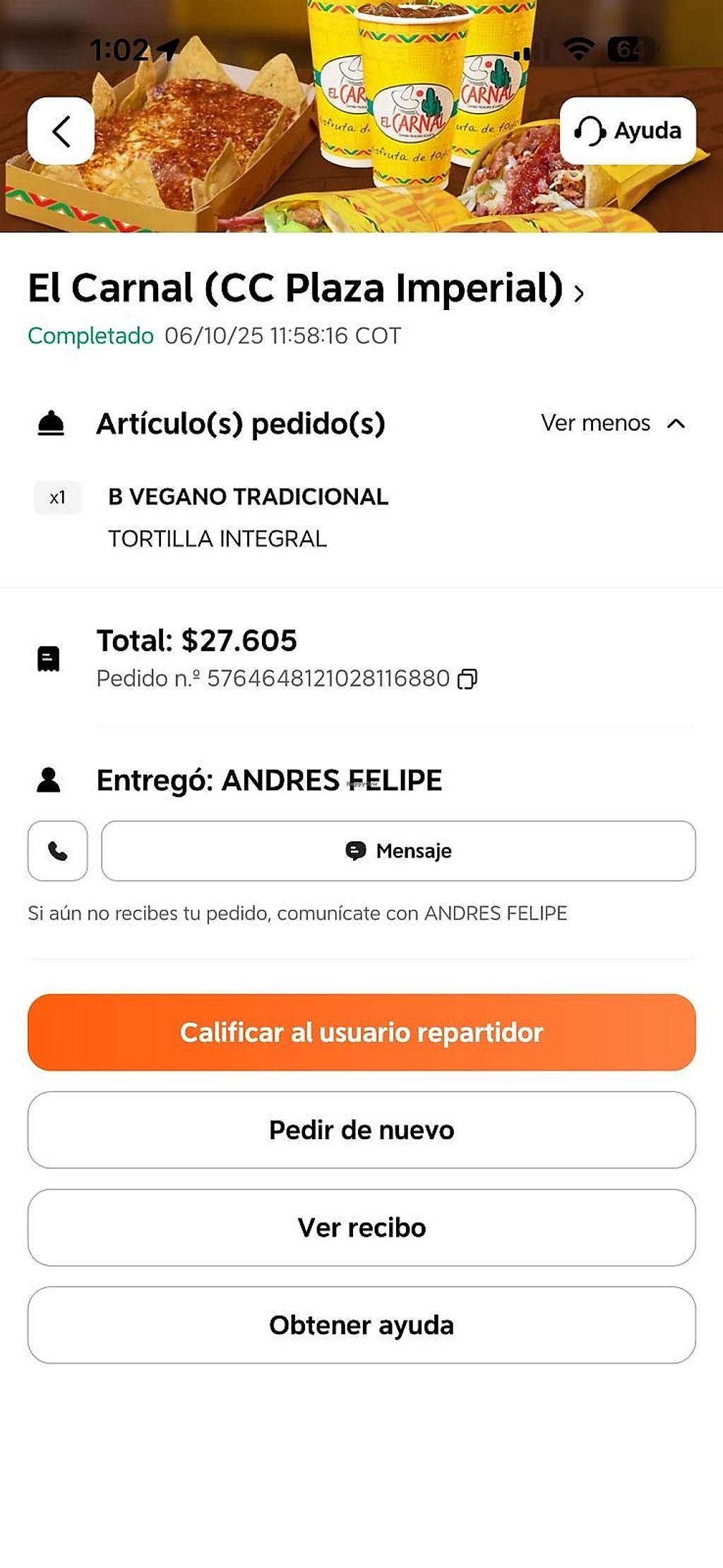Open Ayuda support at the top
Viewport: 723px width, 1568px height.
628,131
